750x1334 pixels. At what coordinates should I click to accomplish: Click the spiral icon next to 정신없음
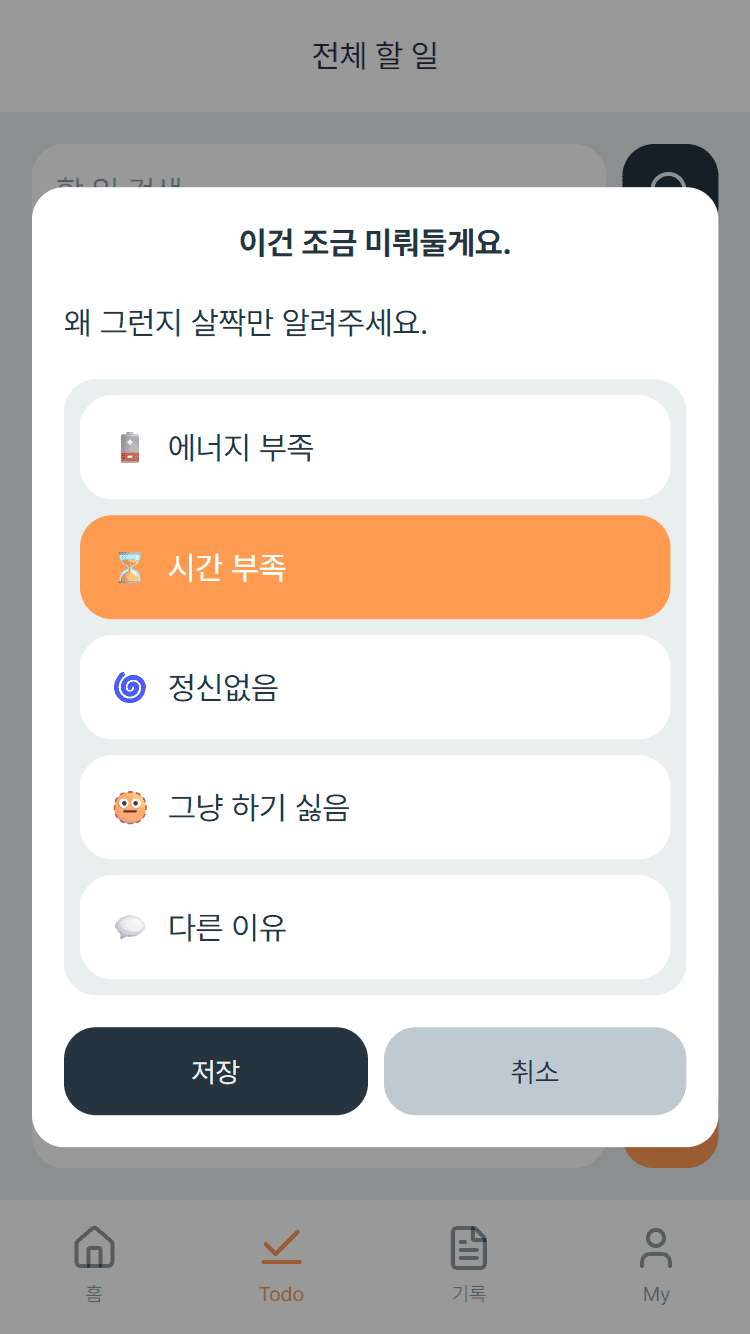tap(131, 687)
